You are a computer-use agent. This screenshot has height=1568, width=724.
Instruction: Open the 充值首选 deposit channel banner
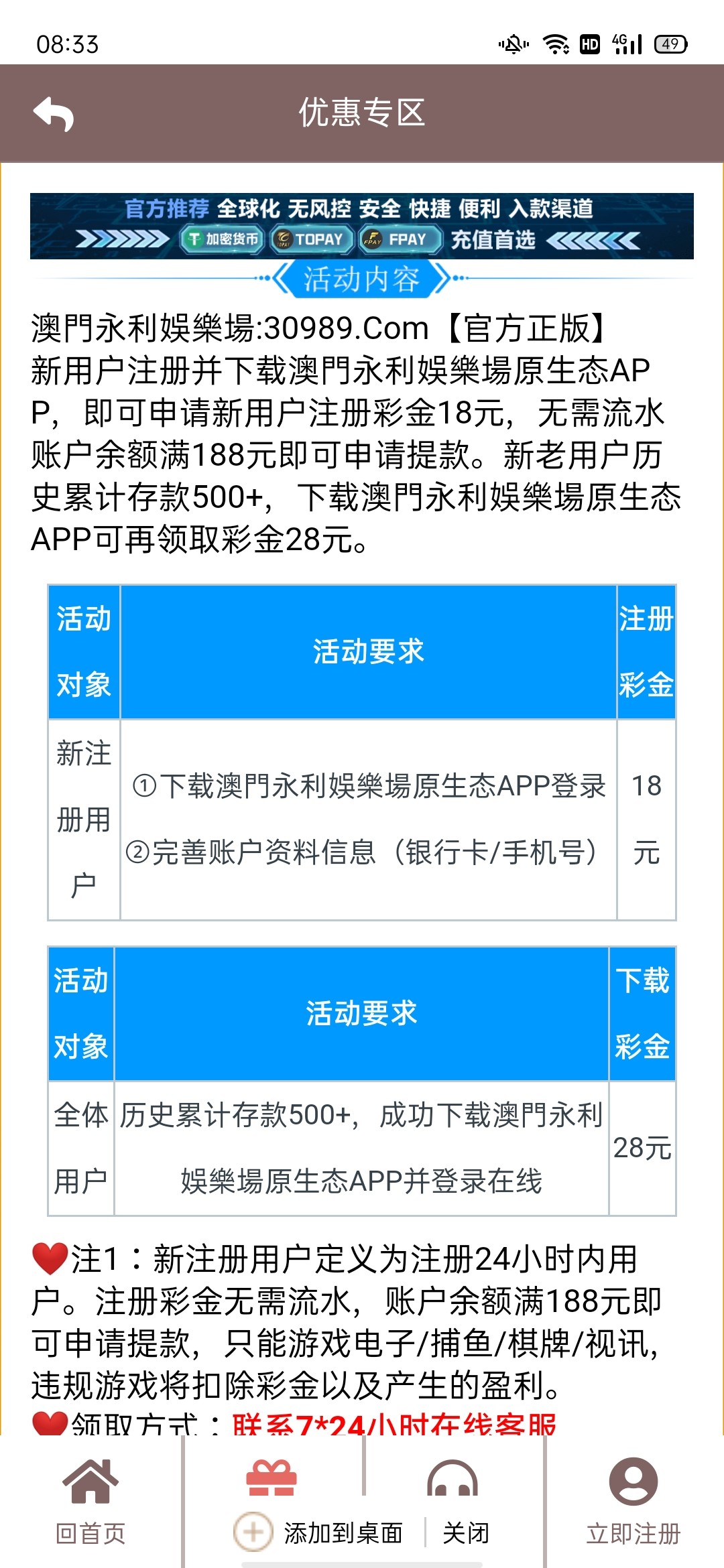[362, 226]
